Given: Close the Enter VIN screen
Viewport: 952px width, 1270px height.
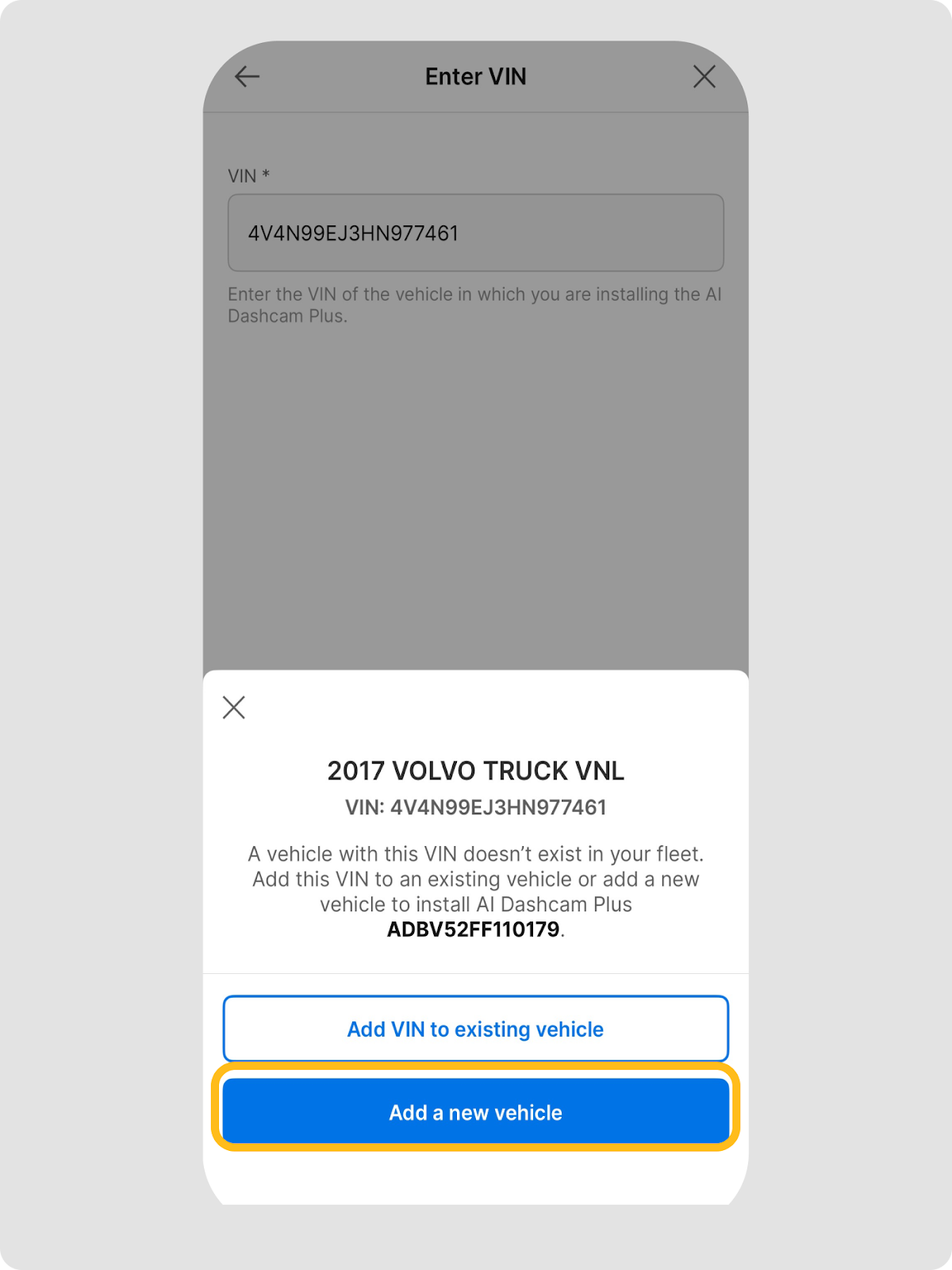Looking at the screenshot, I should click(x=704, y=77).
